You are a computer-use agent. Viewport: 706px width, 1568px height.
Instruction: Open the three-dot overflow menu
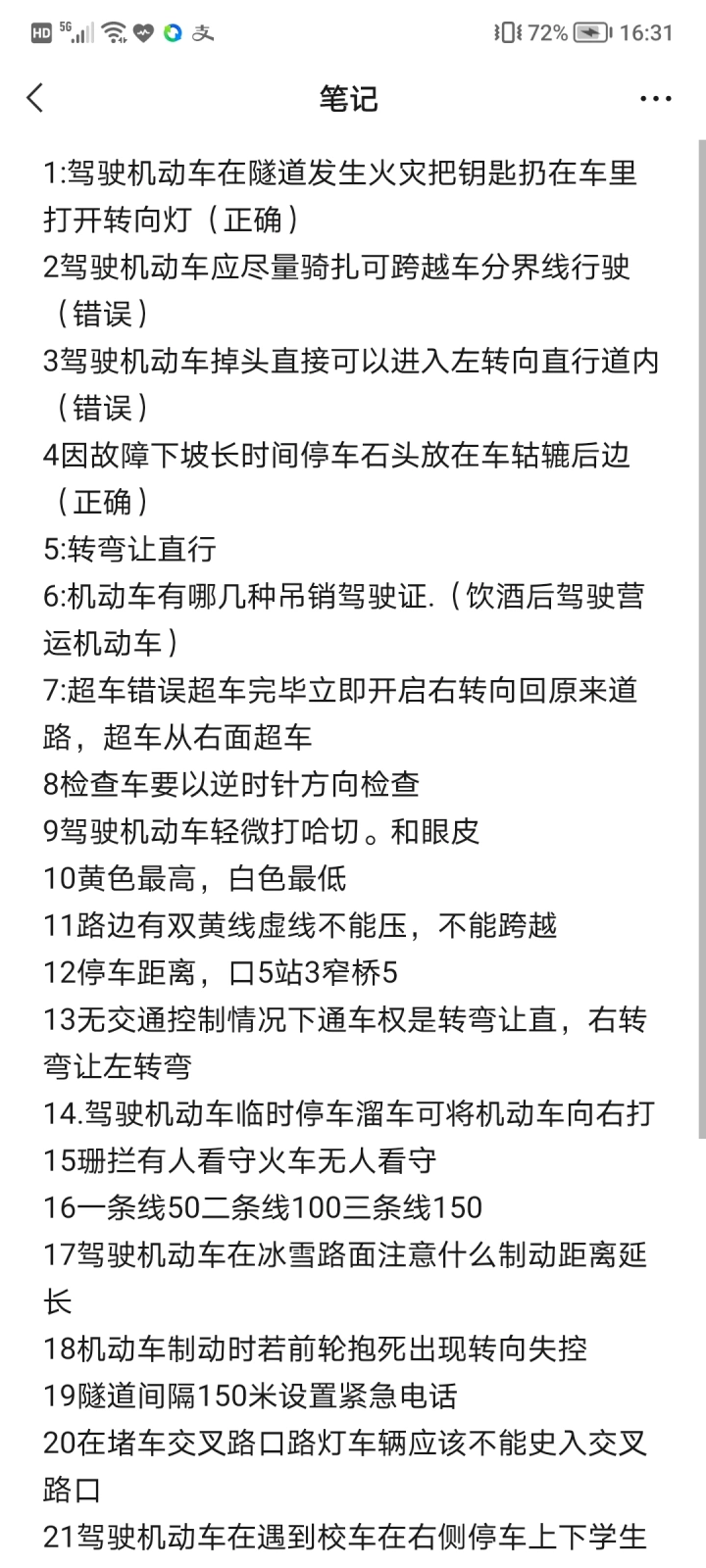pos(655,99)
